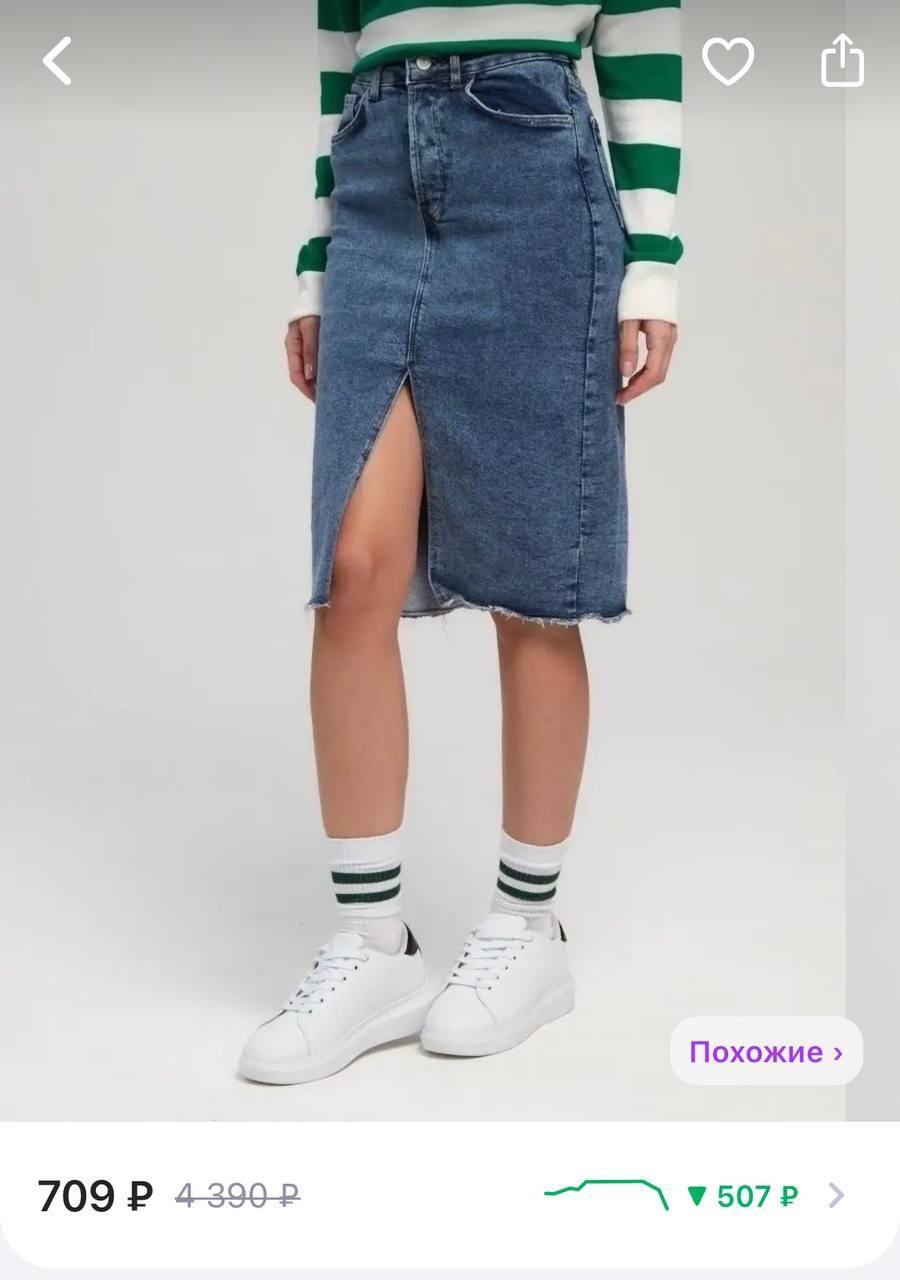900x1280 pixels.
Task: Open the Похожие similar items button
Action: [x=765, y=1052]
